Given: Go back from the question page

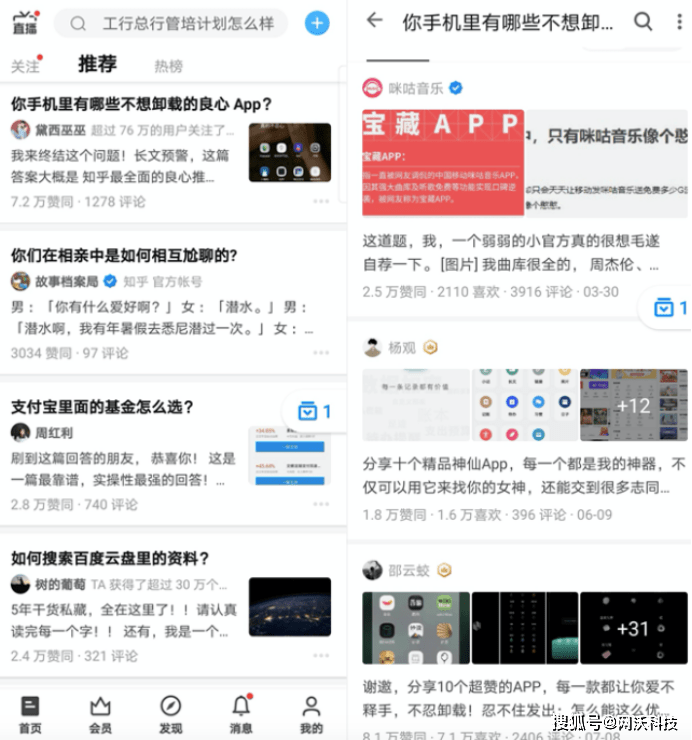Looking at the screenshot, I should pyautogui.click(x=375, y=21).
